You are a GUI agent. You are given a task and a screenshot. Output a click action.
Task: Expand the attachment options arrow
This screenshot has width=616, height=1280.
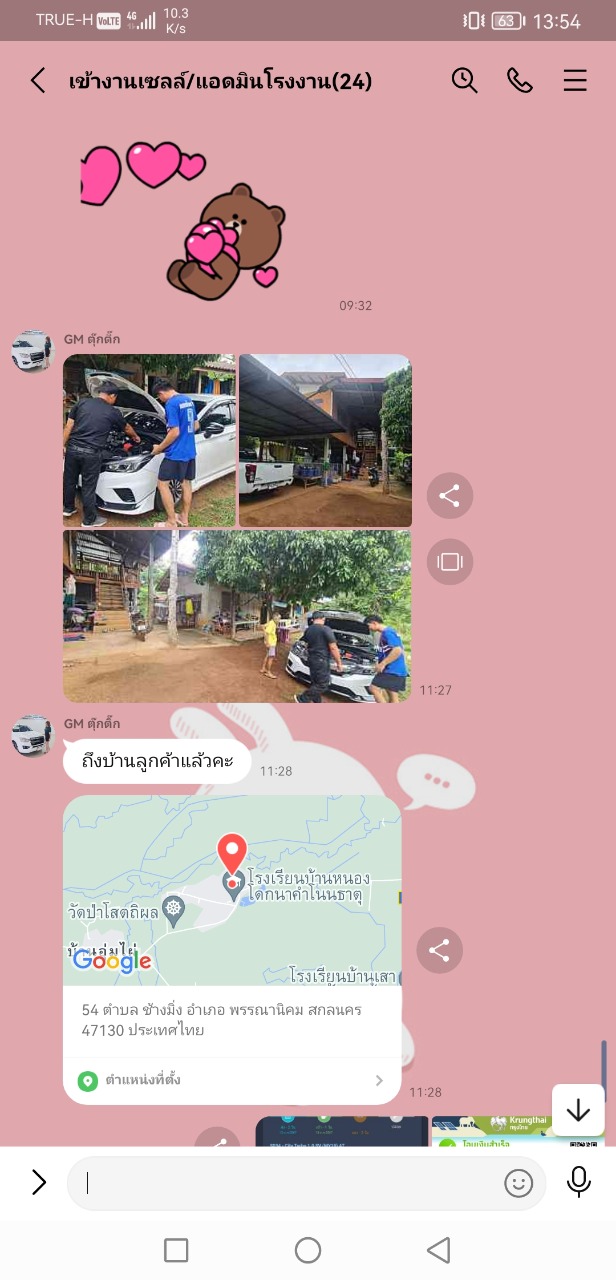[39, 1183]
